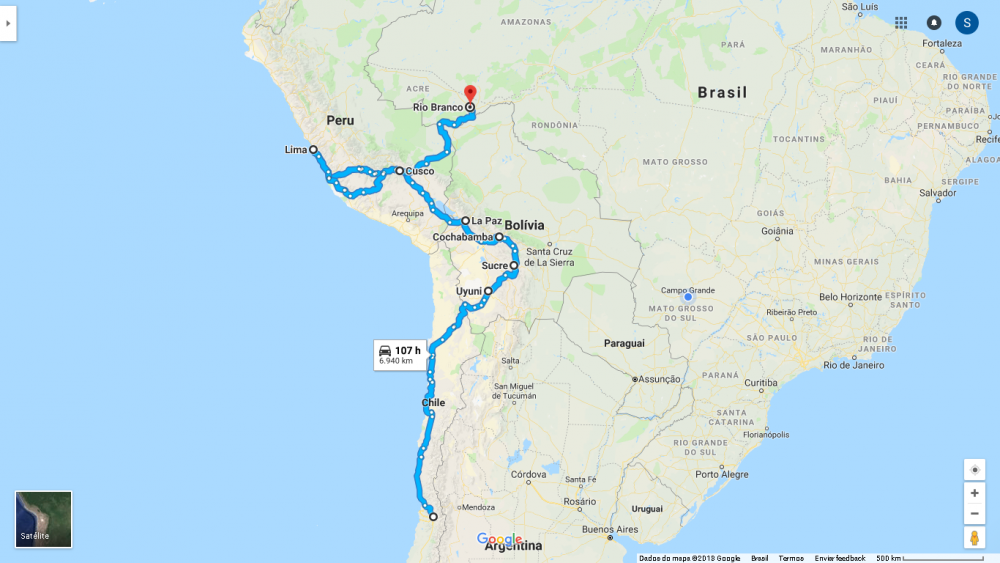Select the 107 h route info card
Viewport: 1000px width, 563px height.
(x=400, y=354)
